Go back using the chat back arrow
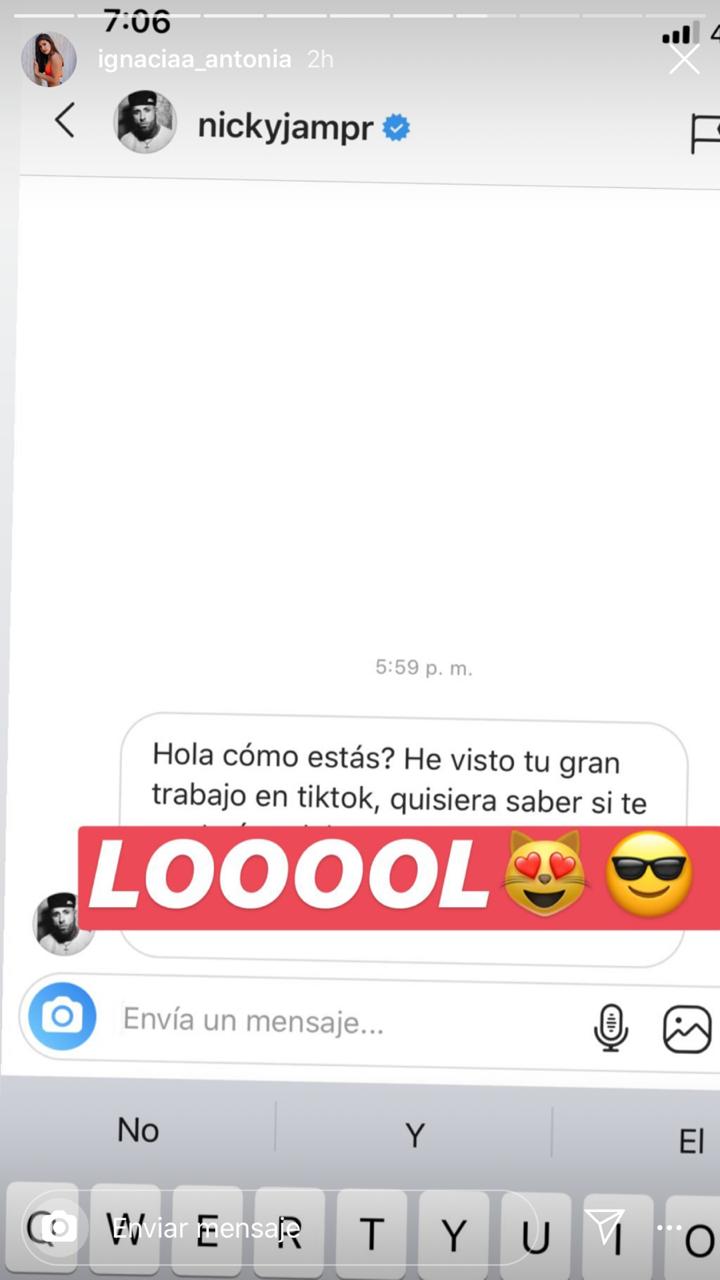The height and width of the screenshot is (1280, 720). click(63, 120)
